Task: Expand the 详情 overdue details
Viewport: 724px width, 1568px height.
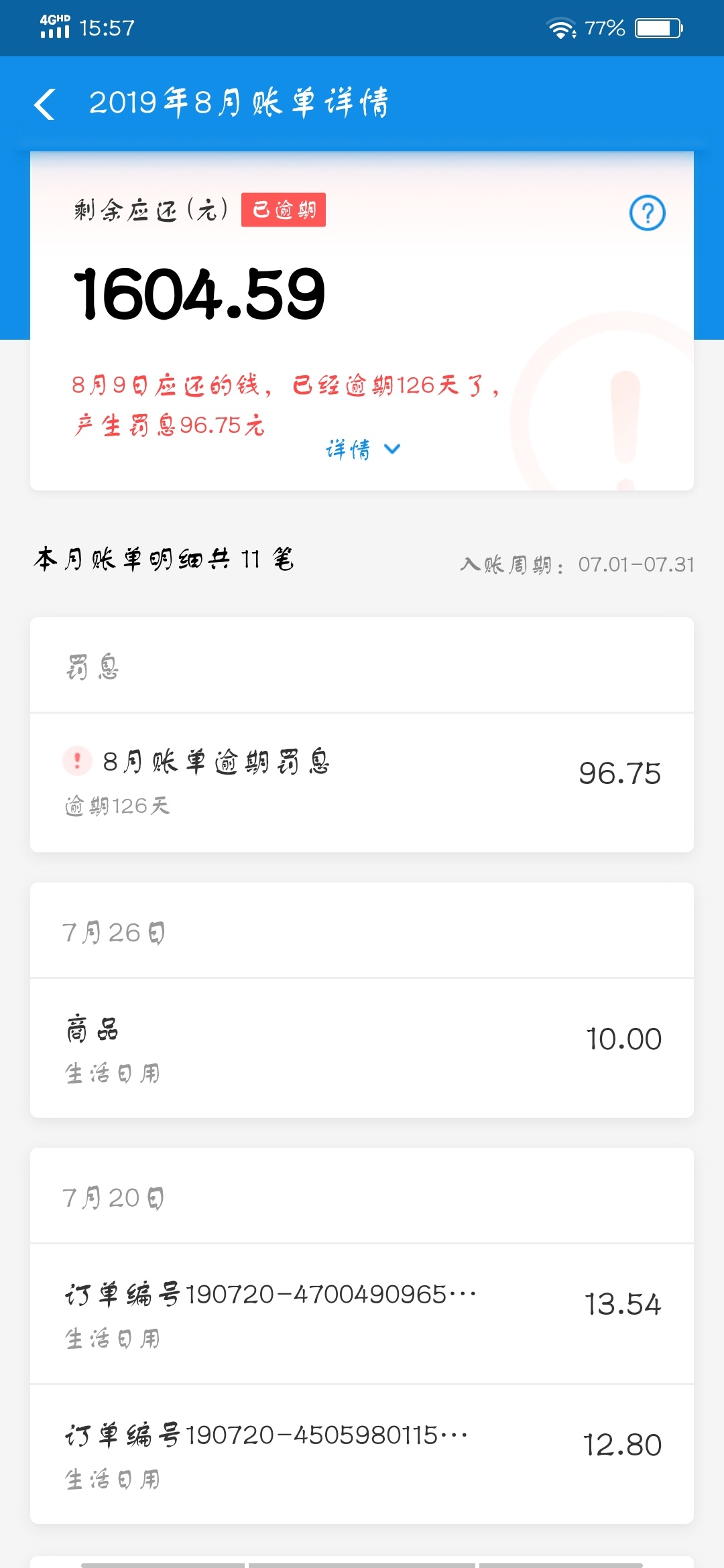Action: click(x=363, y=449)
